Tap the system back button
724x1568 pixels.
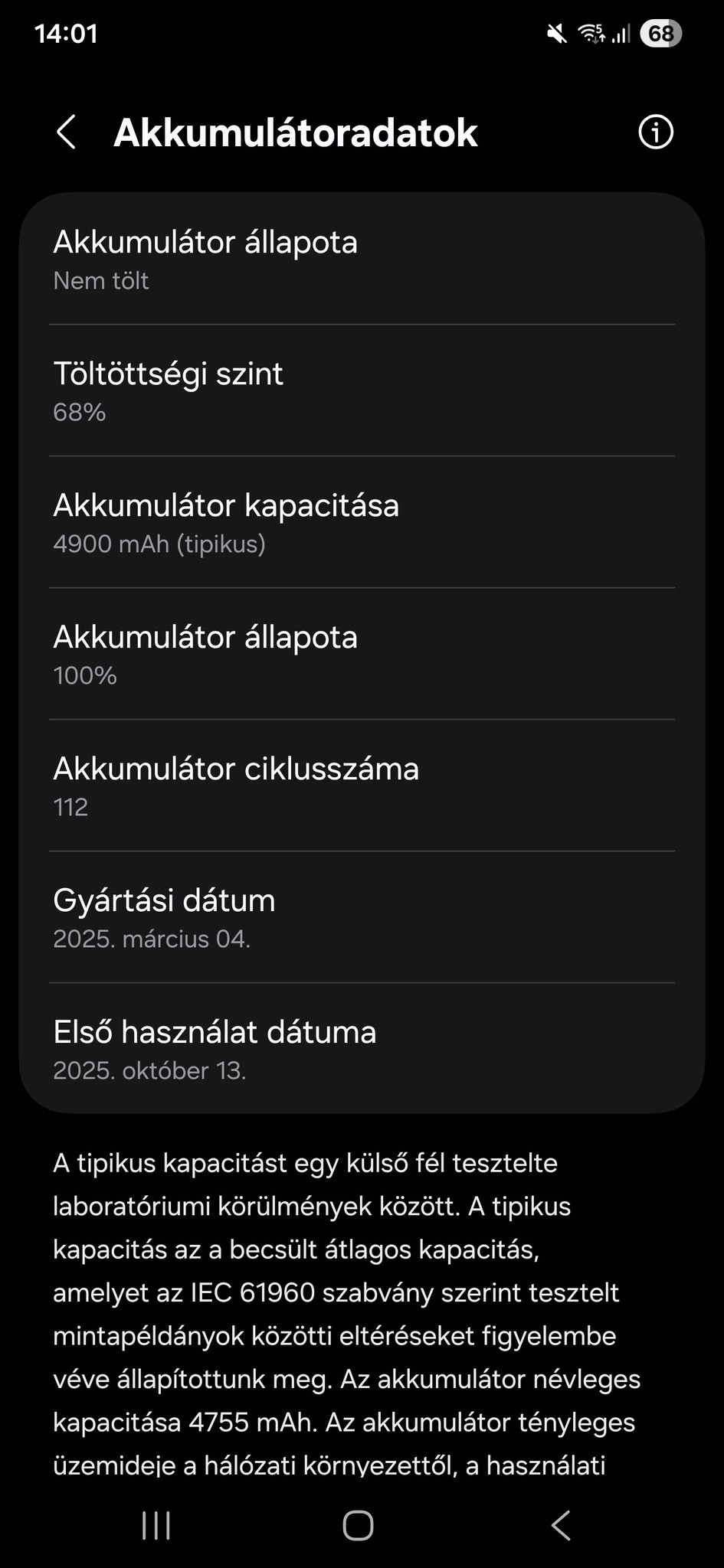coord(561,1525)
